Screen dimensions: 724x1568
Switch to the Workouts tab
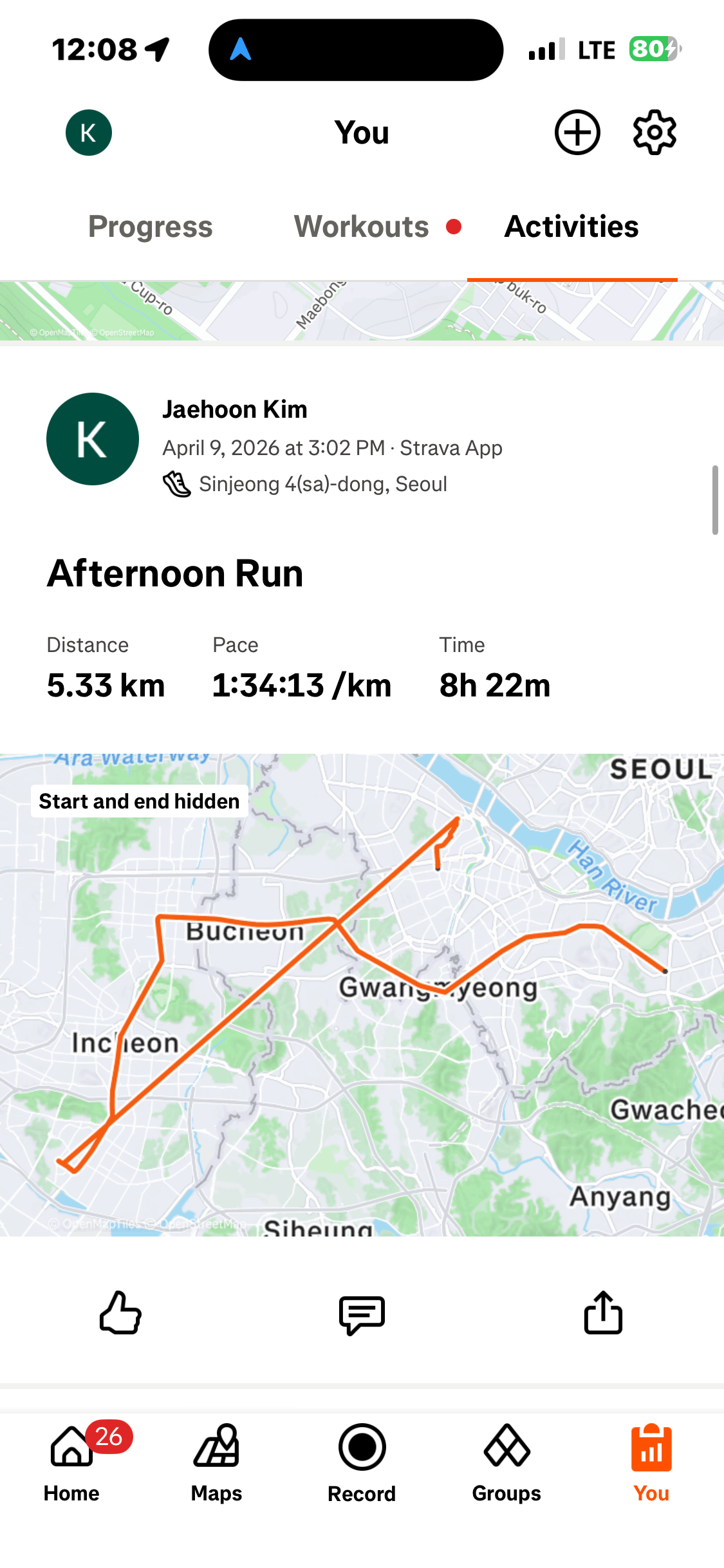(362, 227)
